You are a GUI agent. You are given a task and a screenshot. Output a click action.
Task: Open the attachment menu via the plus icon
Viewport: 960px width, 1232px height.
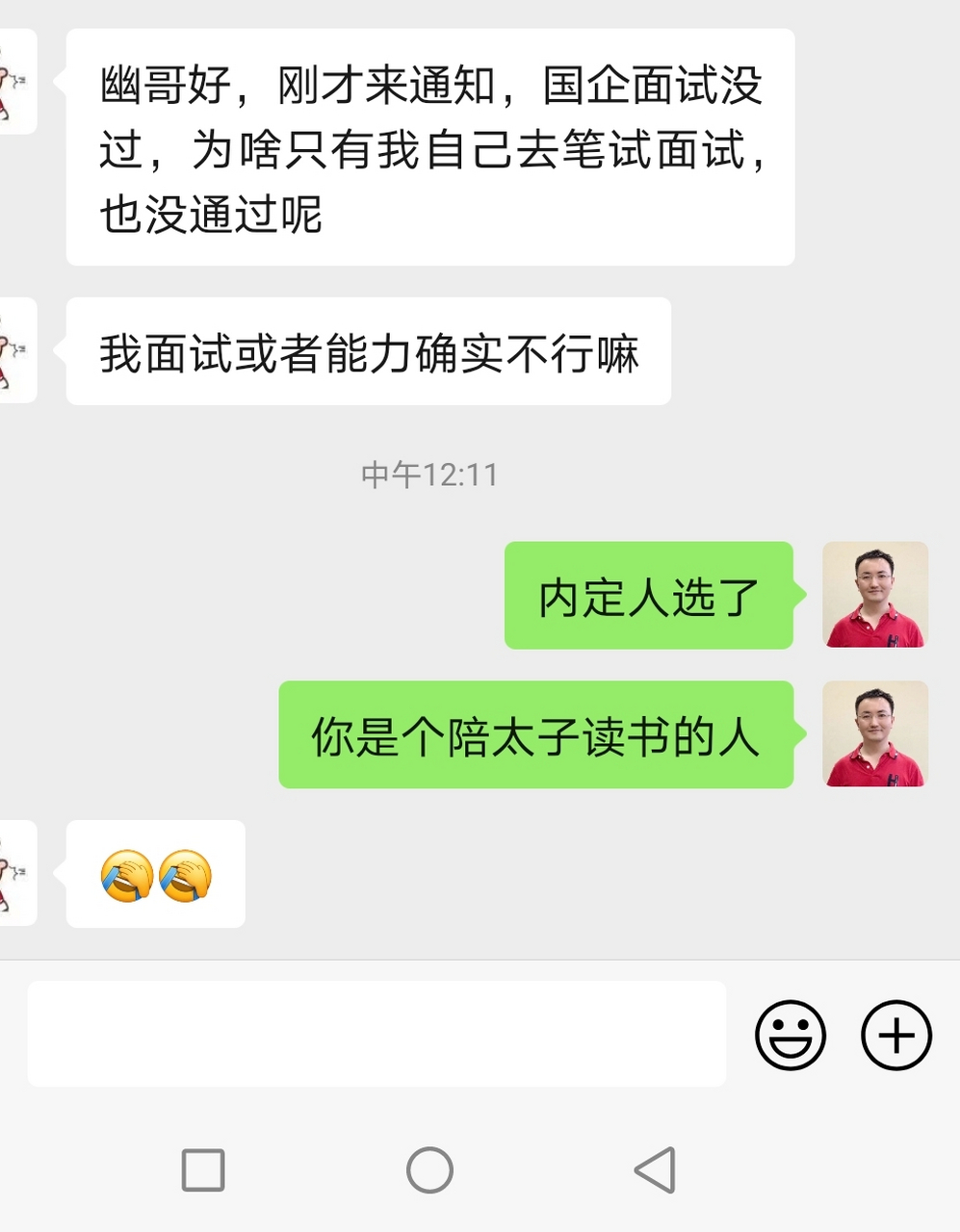[x=895, y=1035]
